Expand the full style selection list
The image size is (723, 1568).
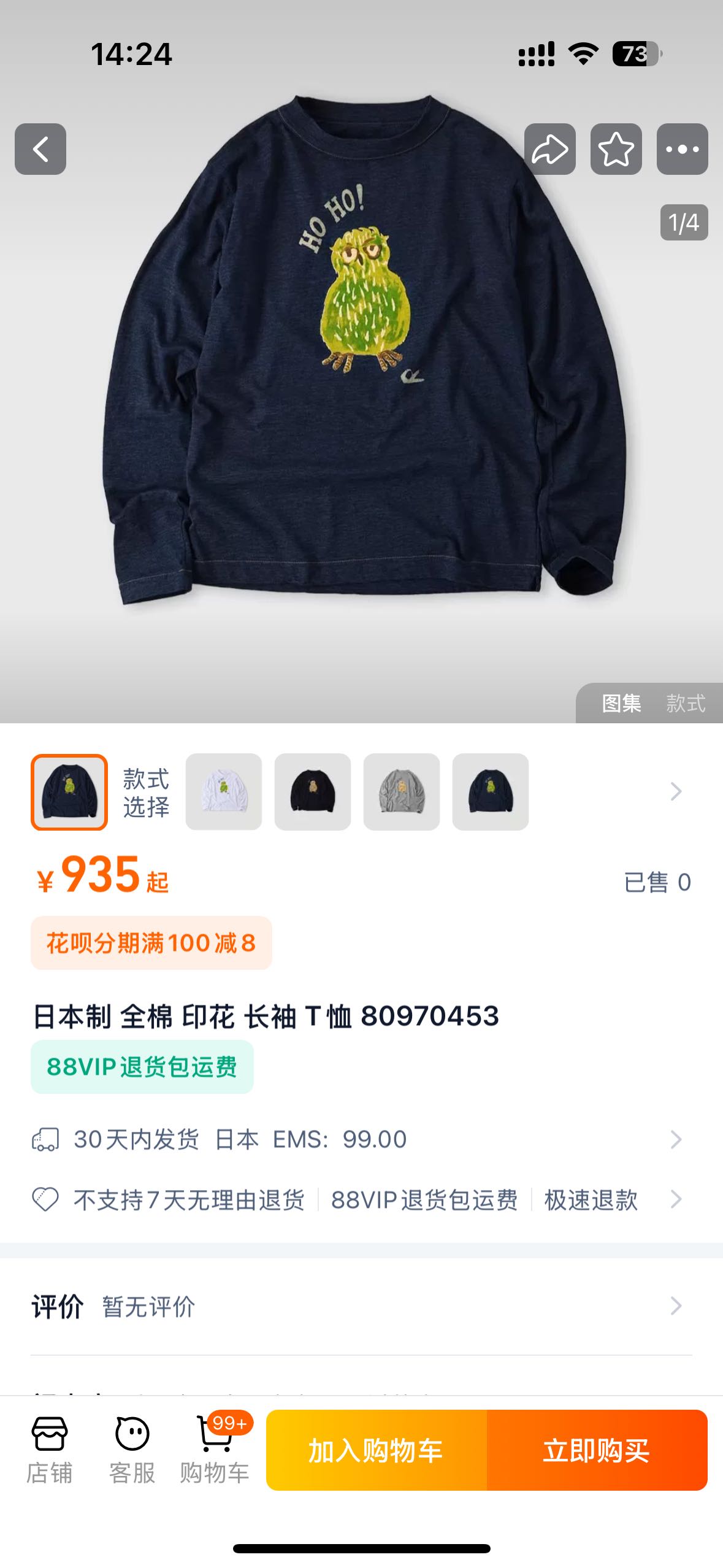pyautogui.click(x=676, y=791)
